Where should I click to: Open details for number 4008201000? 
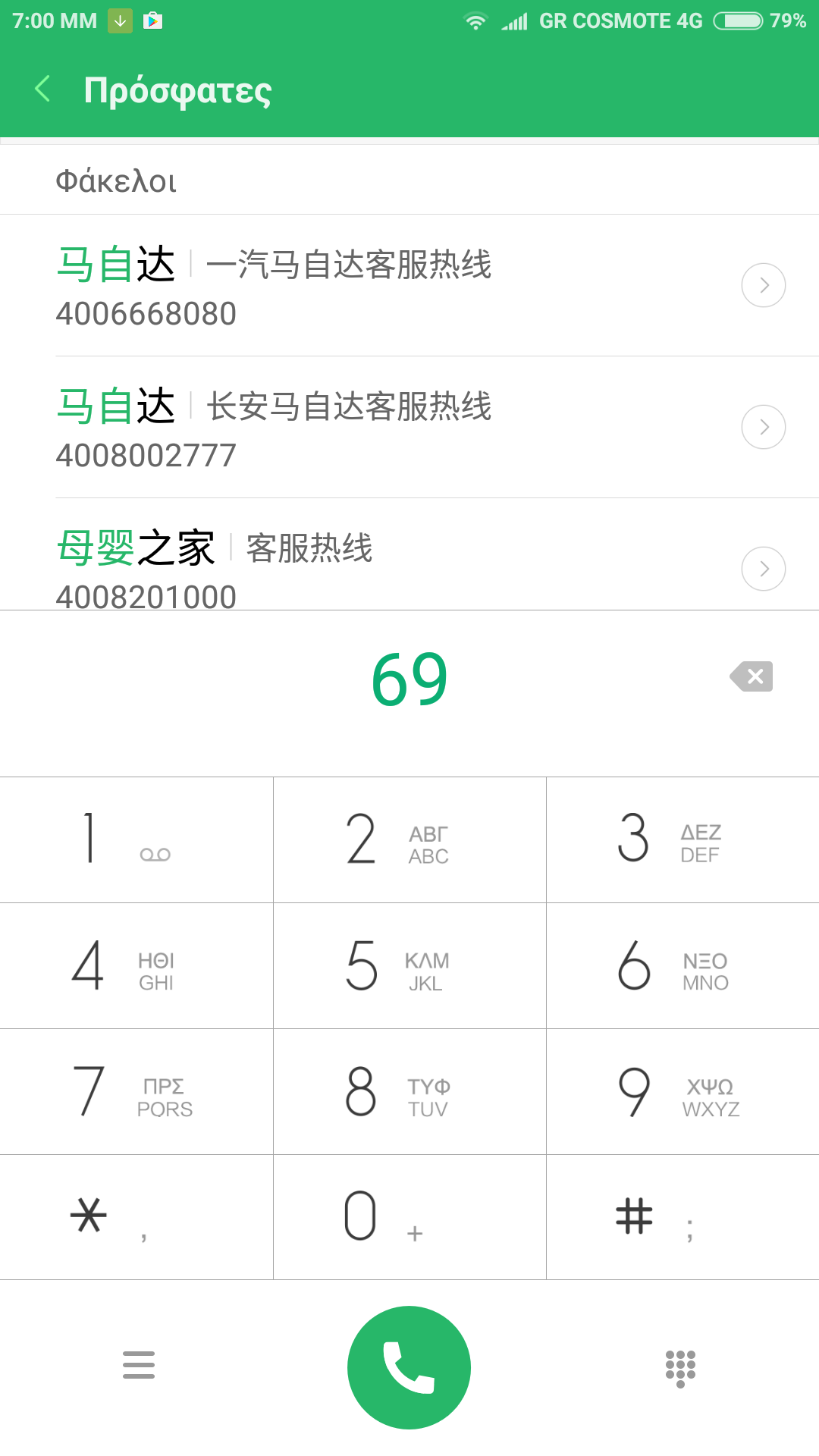763,569
